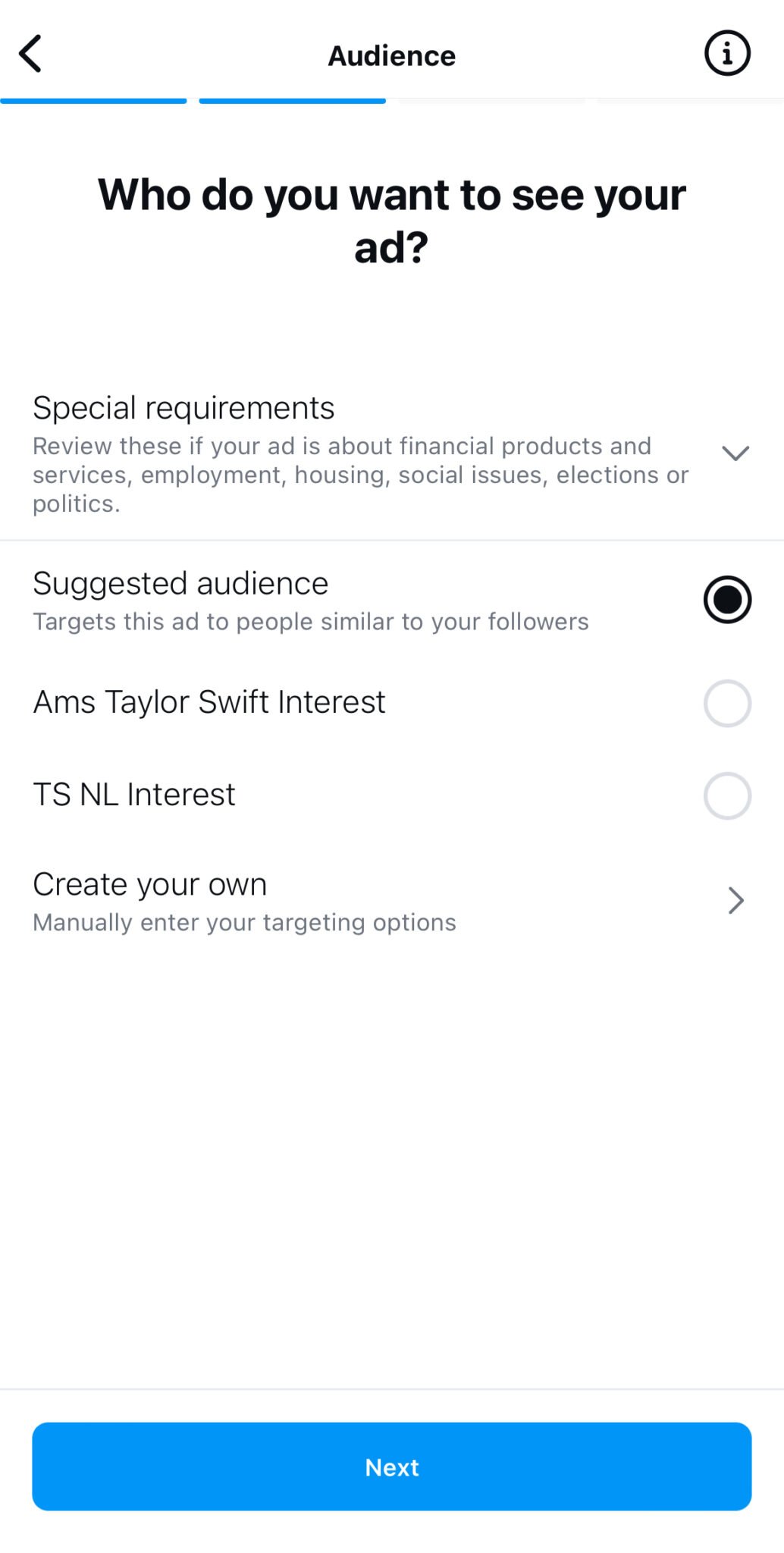Click the Create your own label
Screen dimensions: 784x1553
point(149,883)
